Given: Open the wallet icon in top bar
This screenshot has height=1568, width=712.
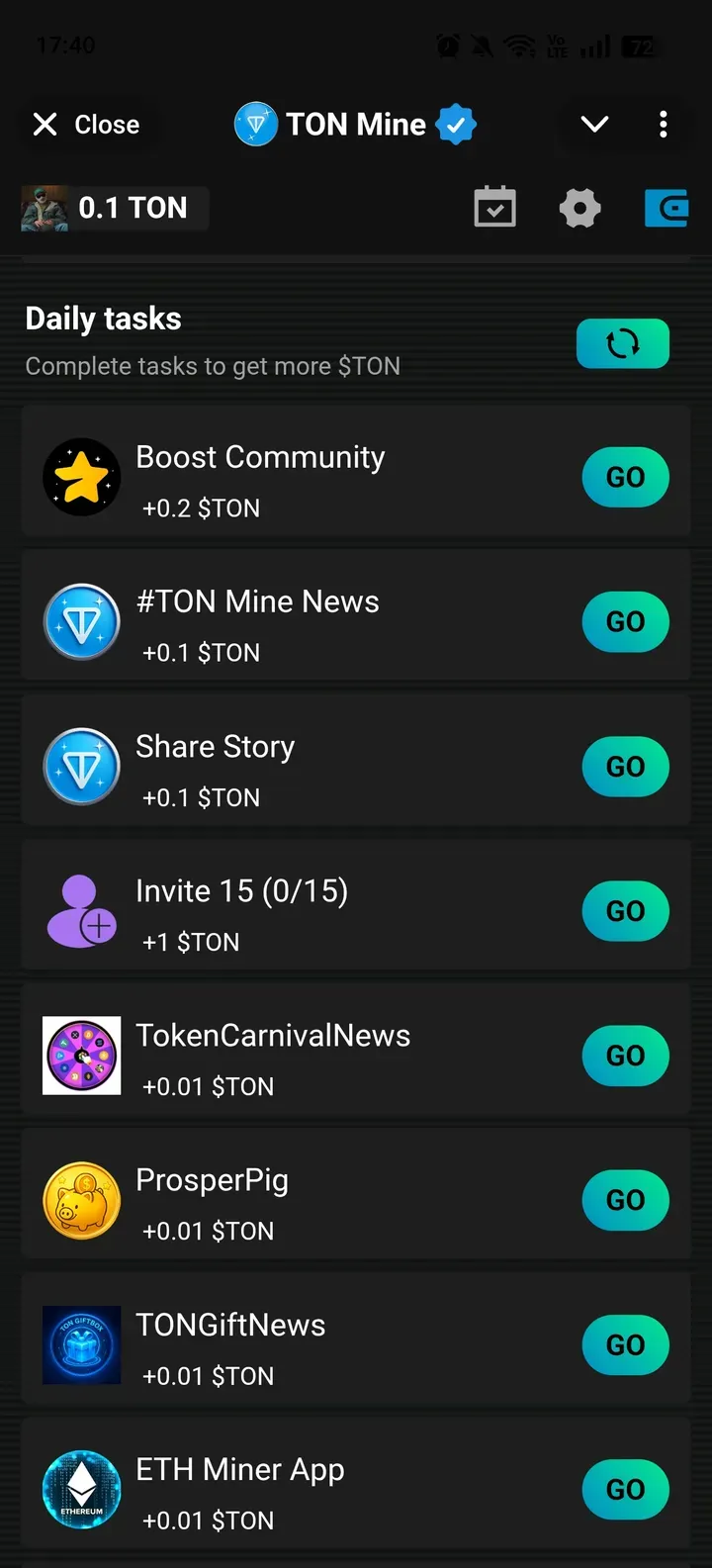Looking at the screenshot, I should [666, 208].
